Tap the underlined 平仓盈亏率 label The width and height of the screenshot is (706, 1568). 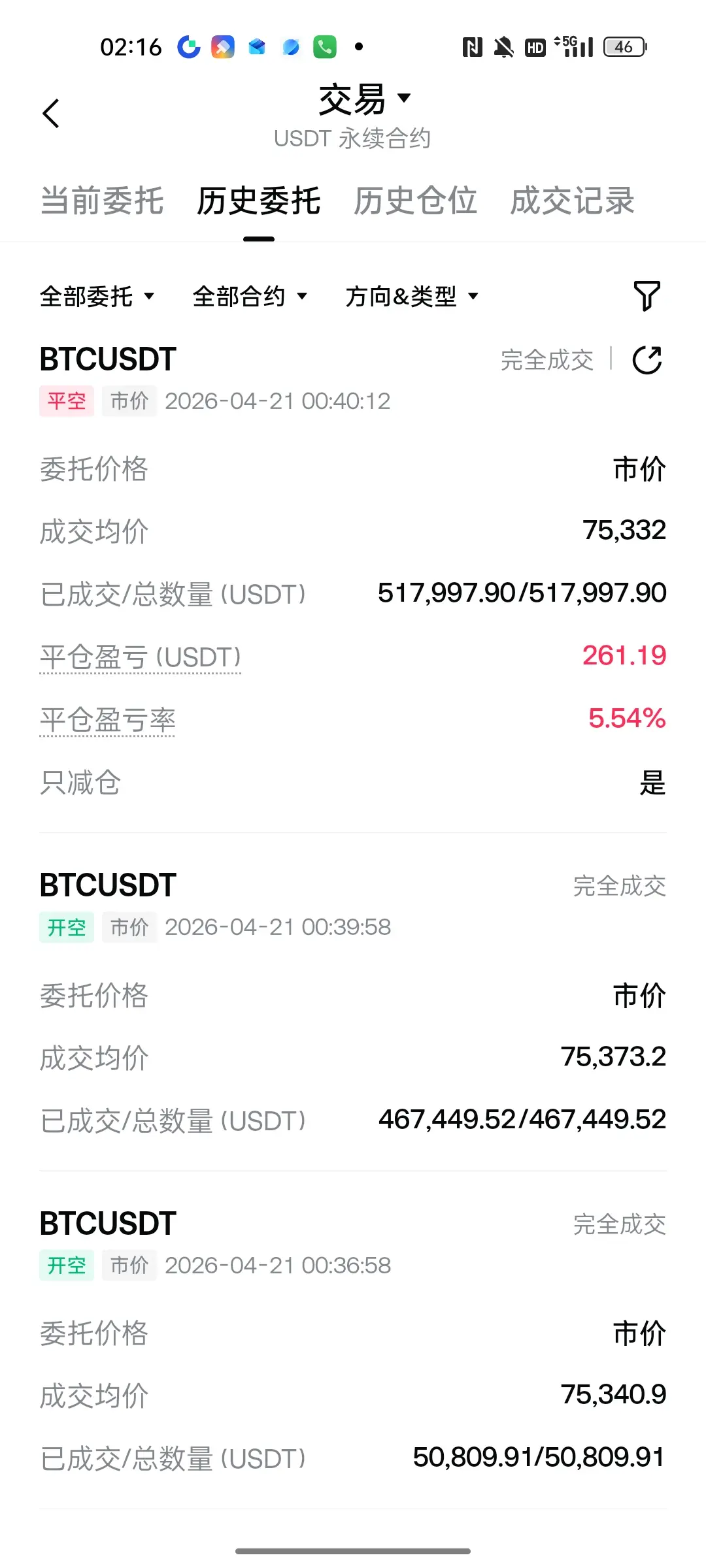coord(108,720)
